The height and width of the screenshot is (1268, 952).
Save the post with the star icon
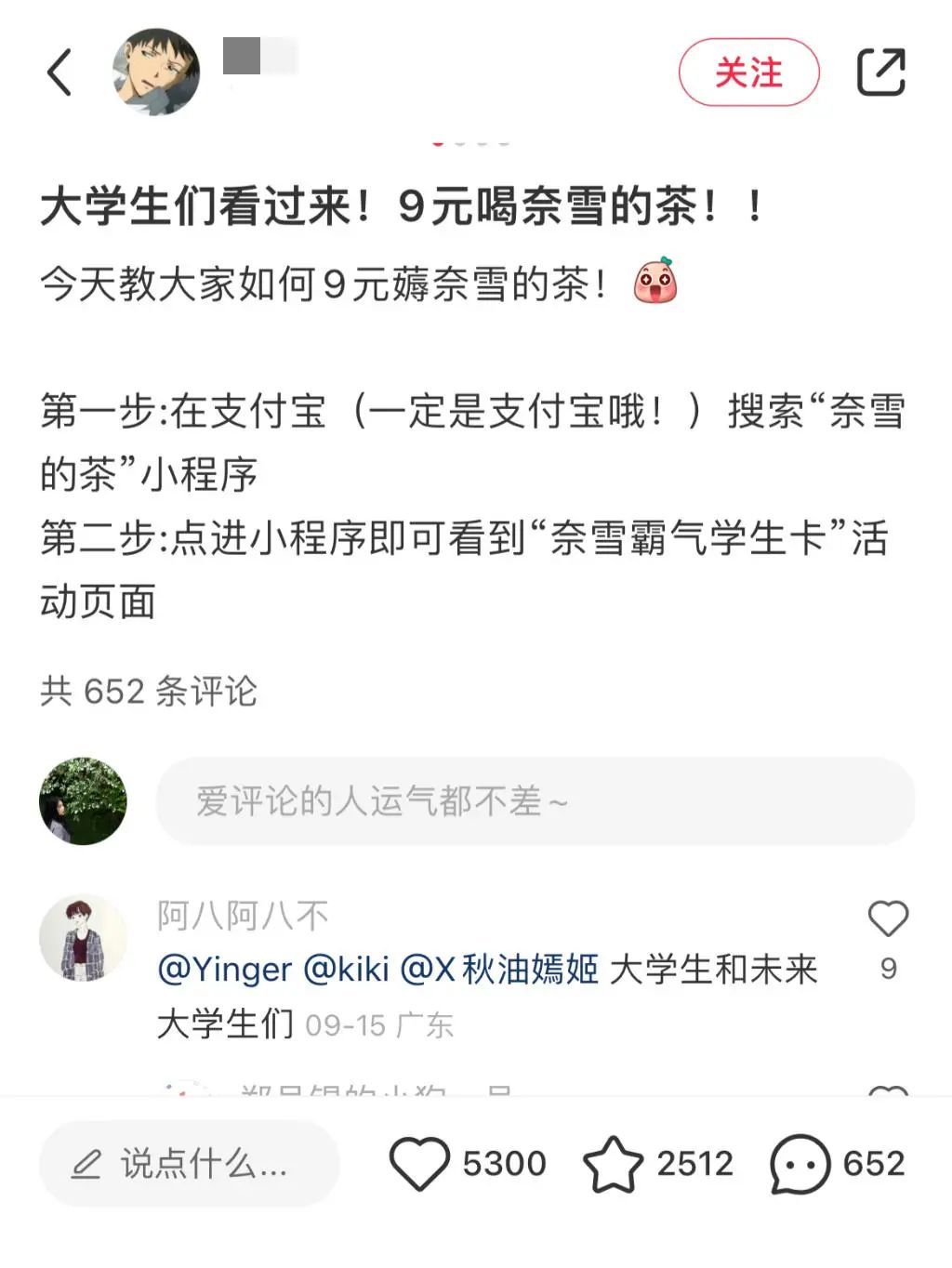[x=613, y=1163]
